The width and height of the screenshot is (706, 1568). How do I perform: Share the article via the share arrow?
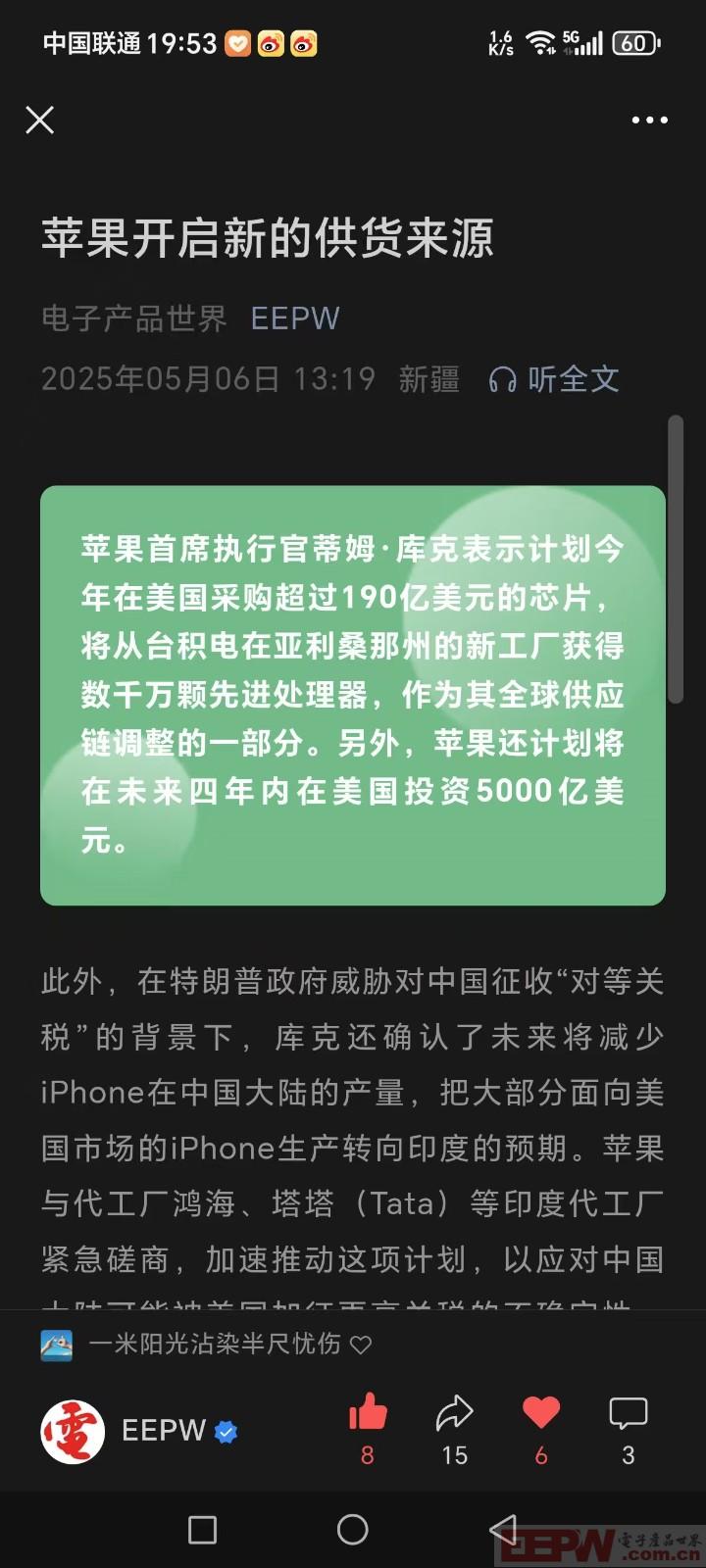click(x=454, y=1414)
